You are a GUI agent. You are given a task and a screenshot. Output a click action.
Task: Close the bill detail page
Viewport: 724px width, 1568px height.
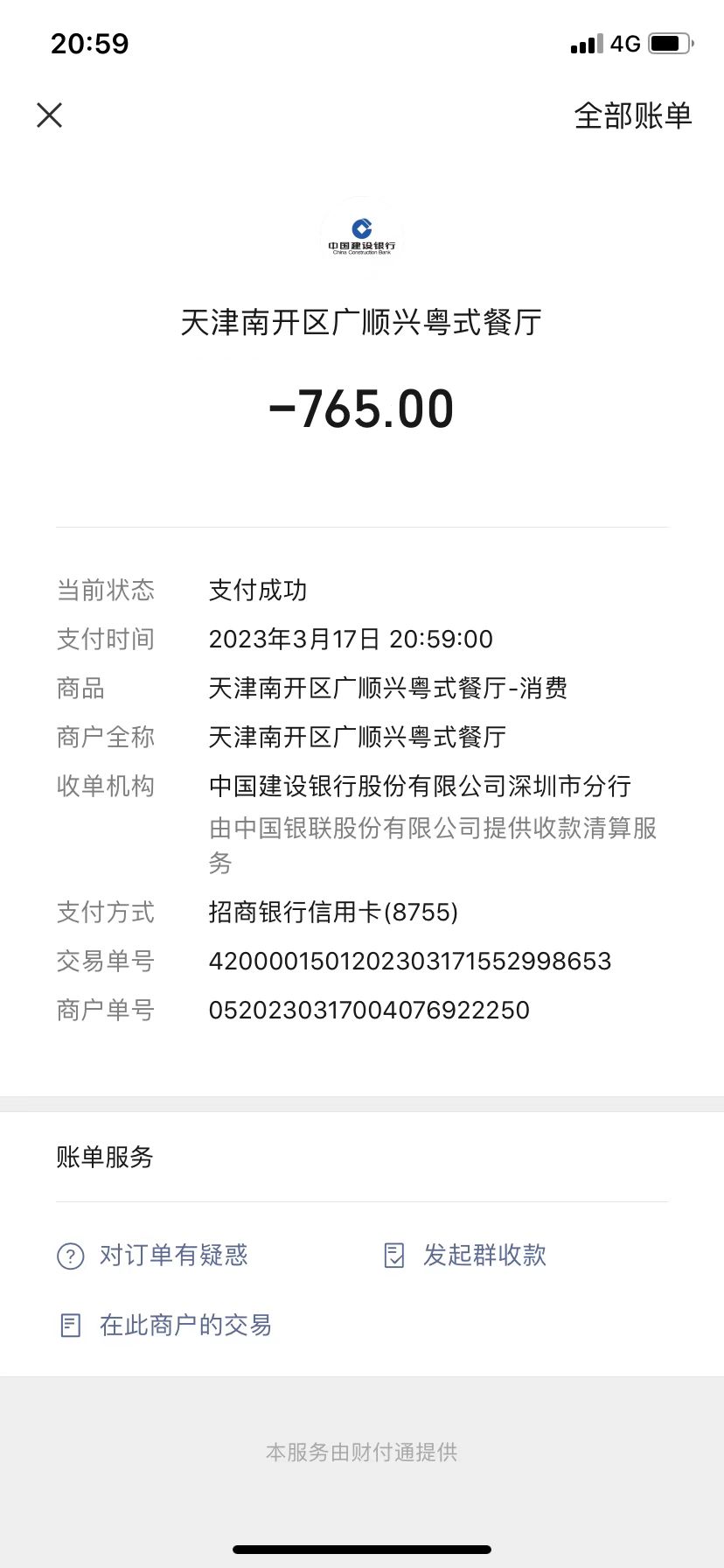coord(50,115)
